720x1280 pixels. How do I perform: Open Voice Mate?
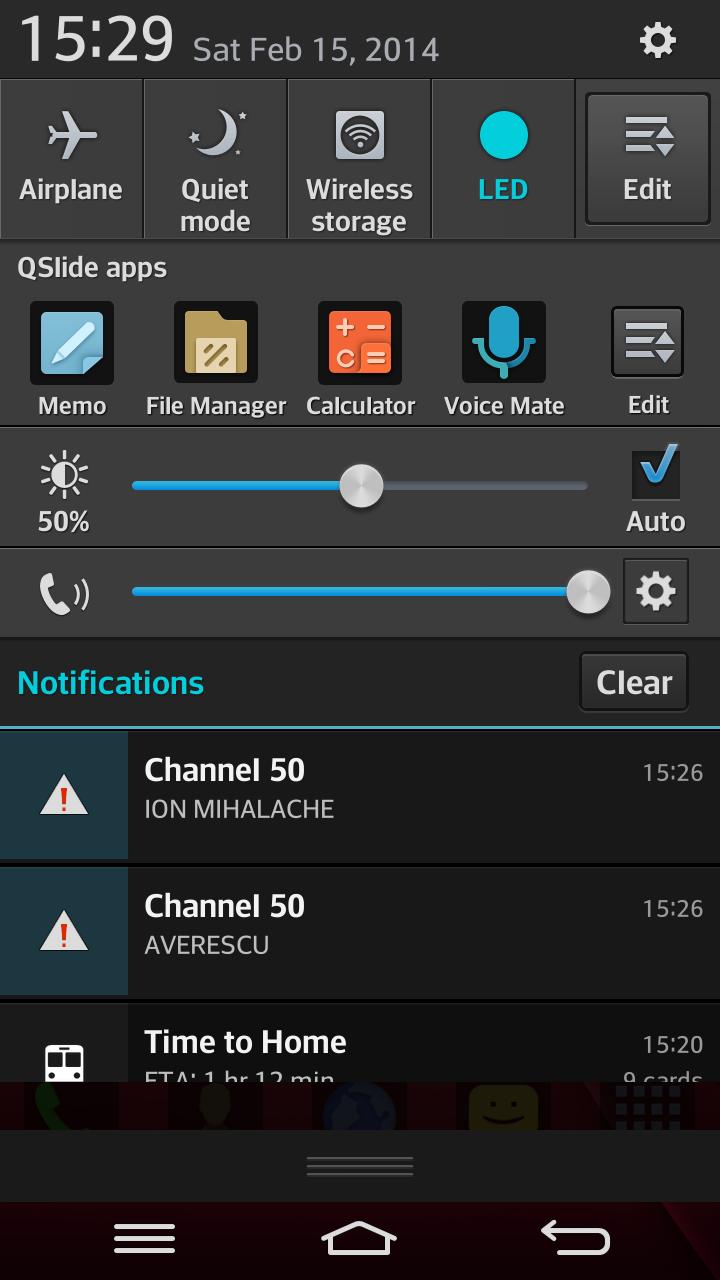(x=504, y=360)
